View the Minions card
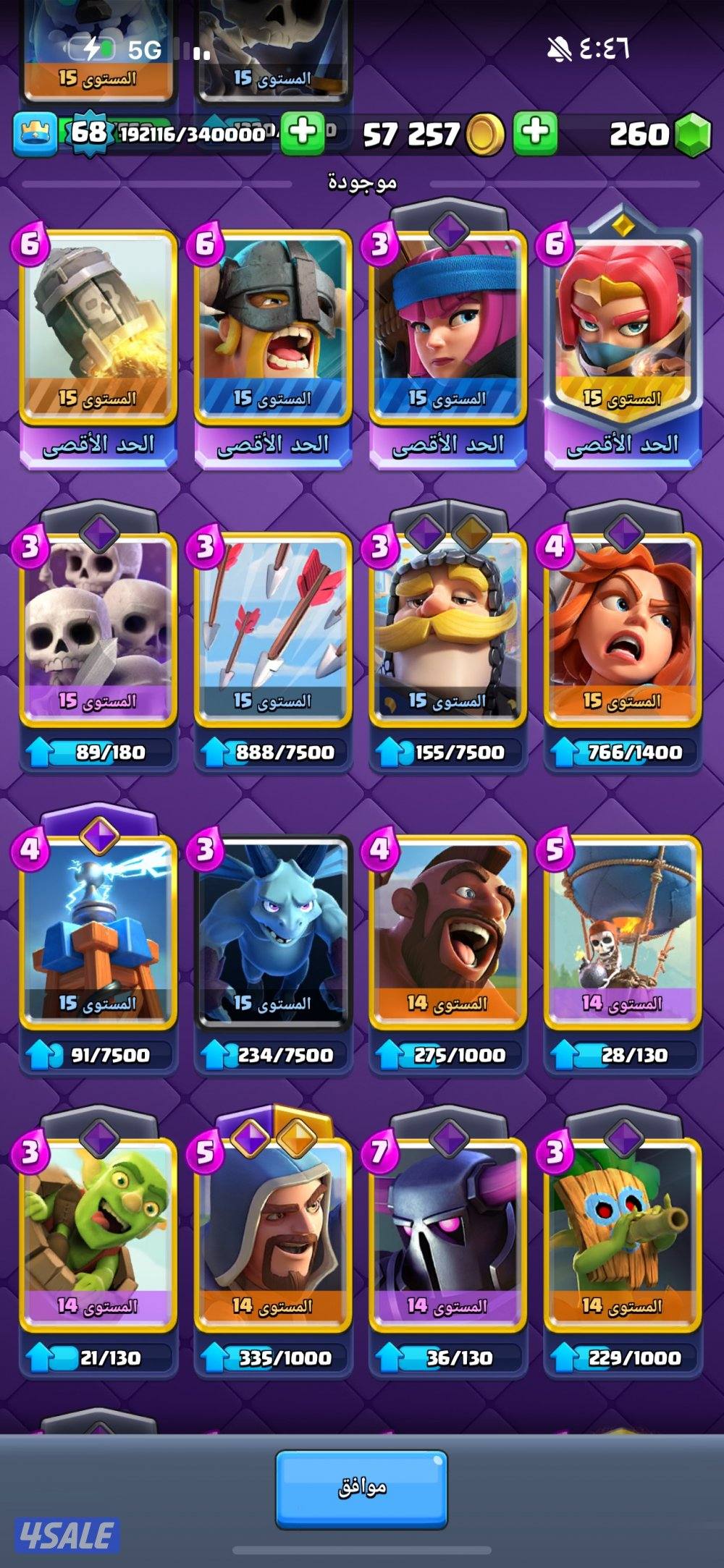The height and width of the screenshot is (1568, 724). (273, 933)
